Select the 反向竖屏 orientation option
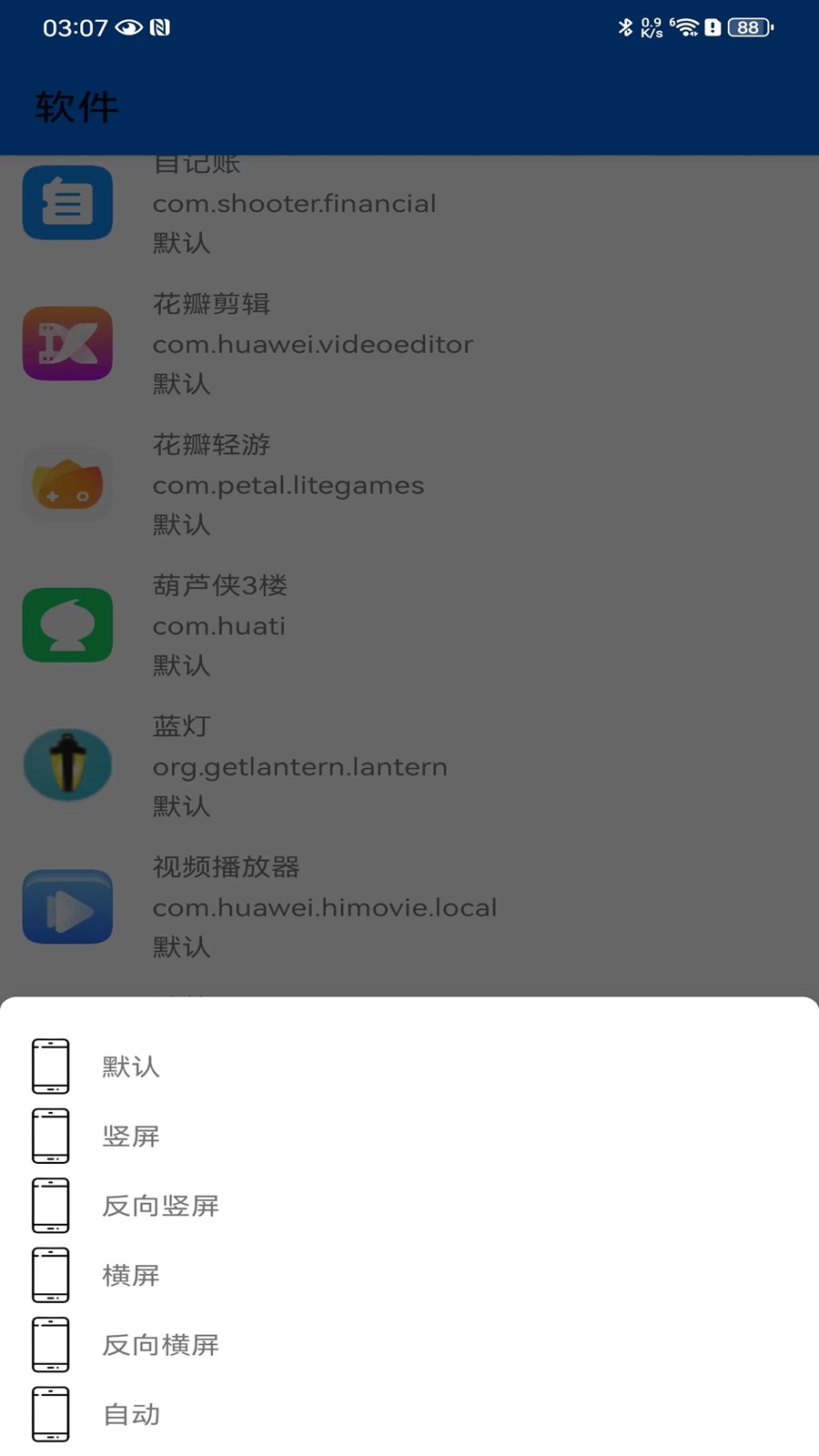Viewport: 819px width, 1456px height. [159, 1206]
